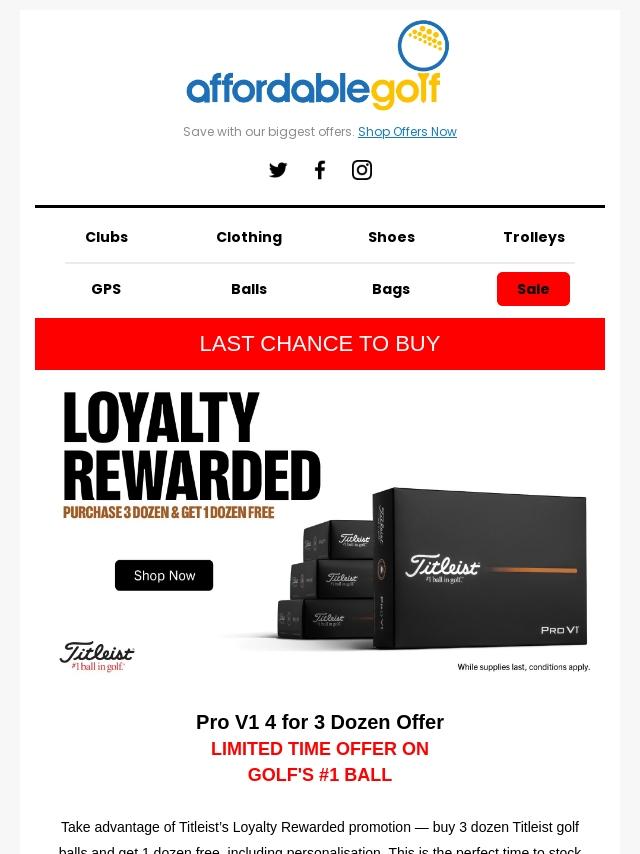Open the Balls category

click(x=249, y=289)
